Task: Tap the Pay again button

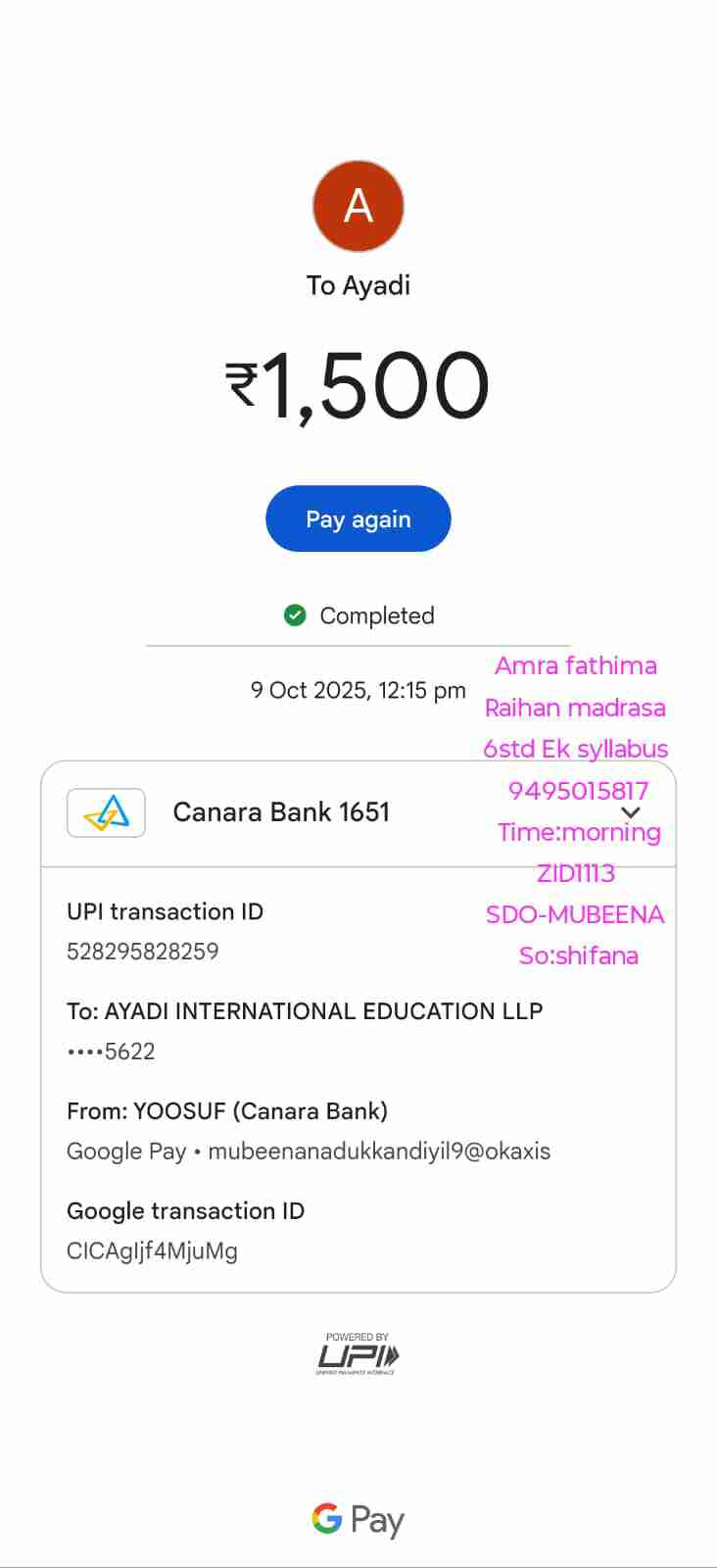Action: coord(358,518)
